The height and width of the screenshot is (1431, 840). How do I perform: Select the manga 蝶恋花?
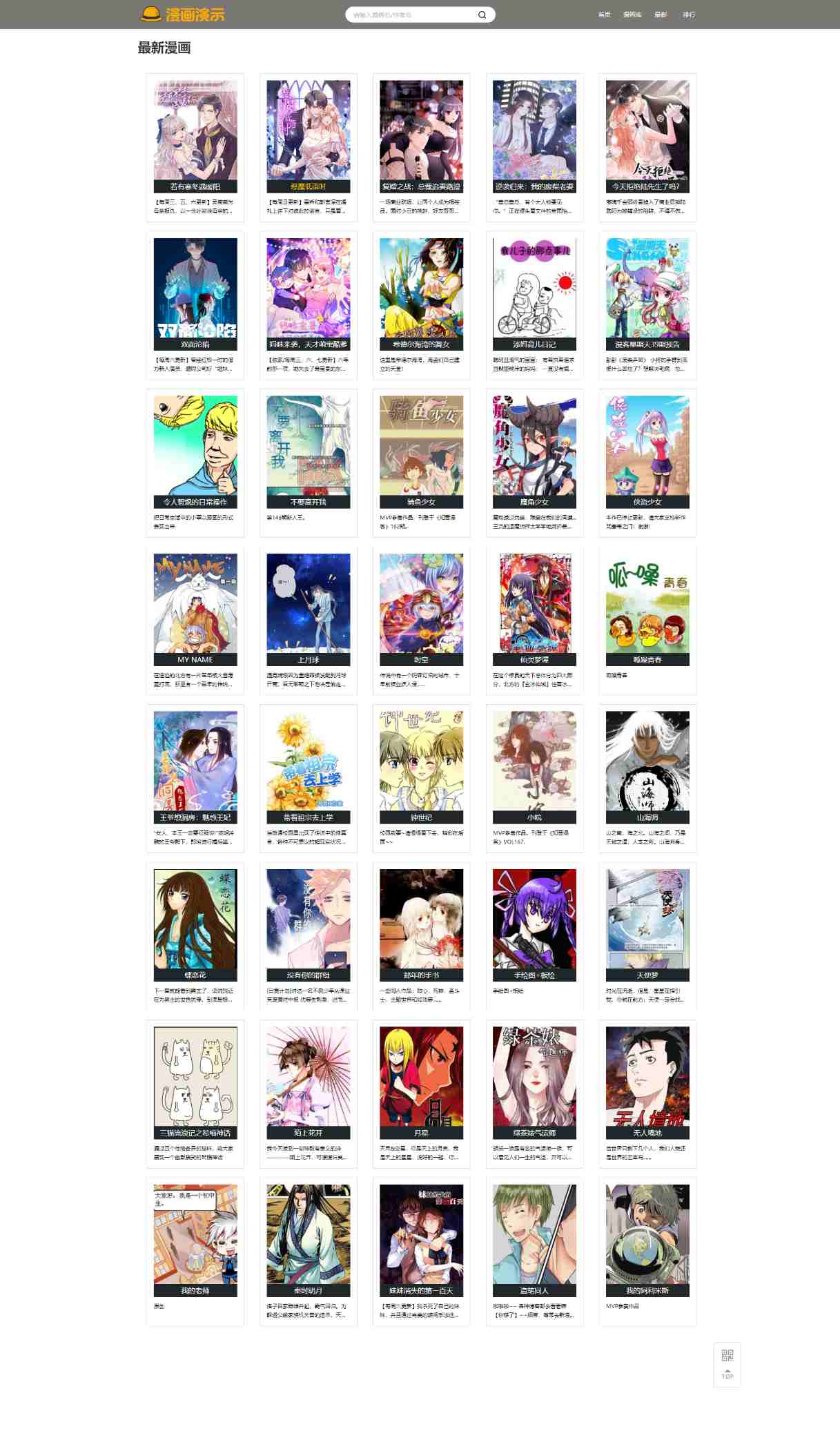195,924
